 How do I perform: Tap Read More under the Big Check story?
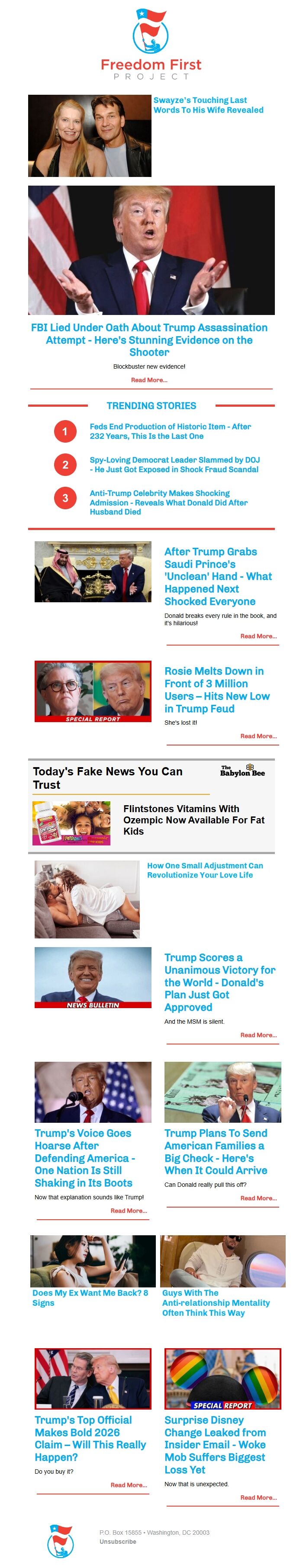(x=258, y=1198)
